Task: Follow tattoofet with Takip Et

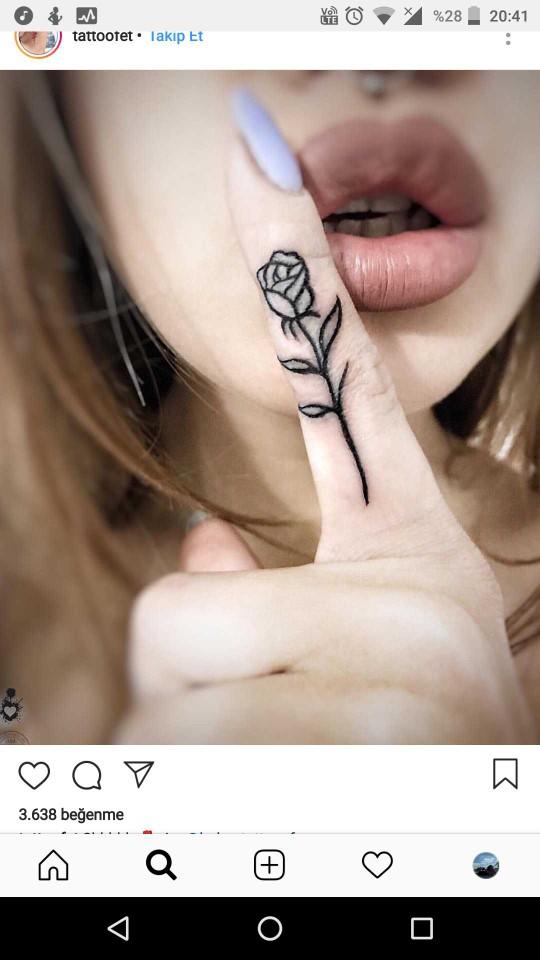Action: [x=176, y=36]
